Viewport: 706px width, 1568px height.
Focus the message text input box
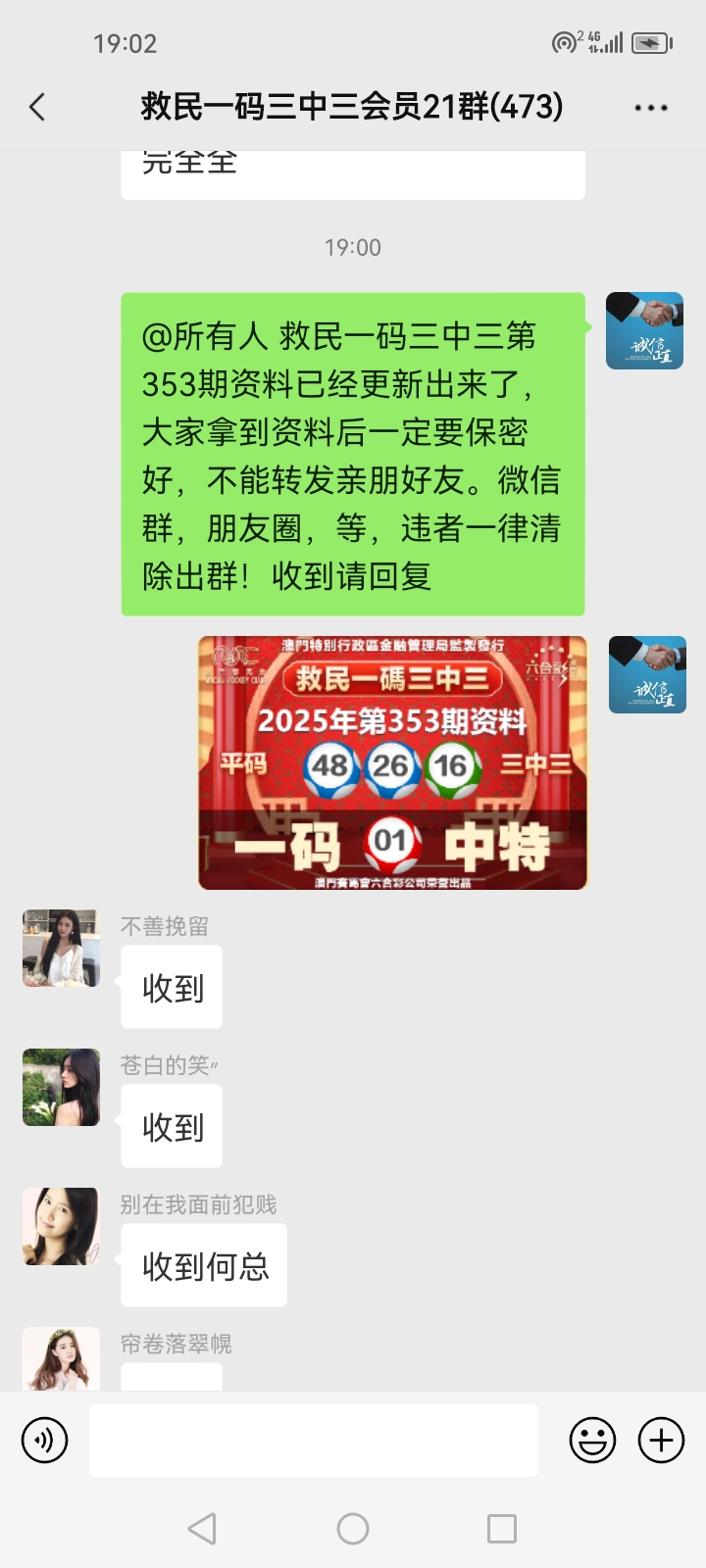[x=314, y=1441]
